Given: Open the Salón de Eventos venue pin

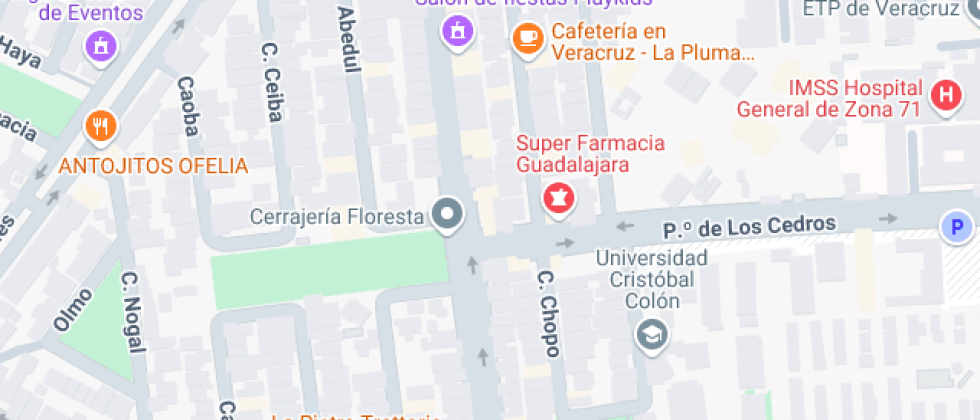Looking at the screenshot, I should (102, 44).
